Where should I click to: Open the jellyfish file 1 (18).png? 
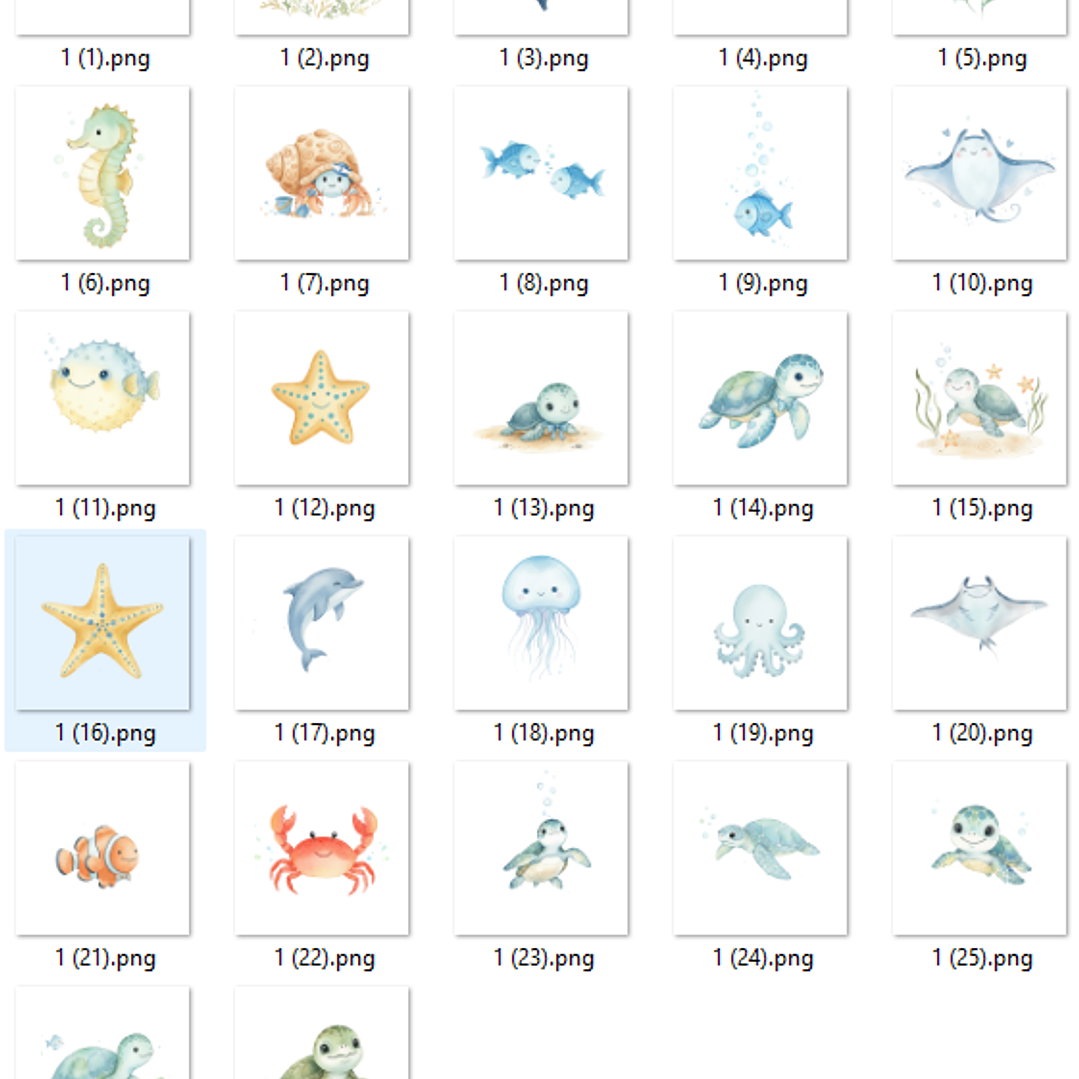click(x=541, y=624)
